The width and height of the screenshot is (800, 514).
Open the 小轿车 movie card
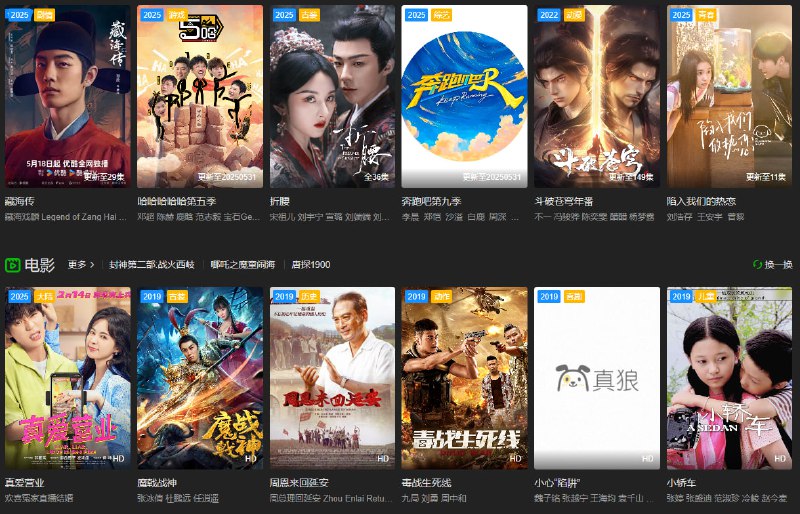(x=729, y=378)
